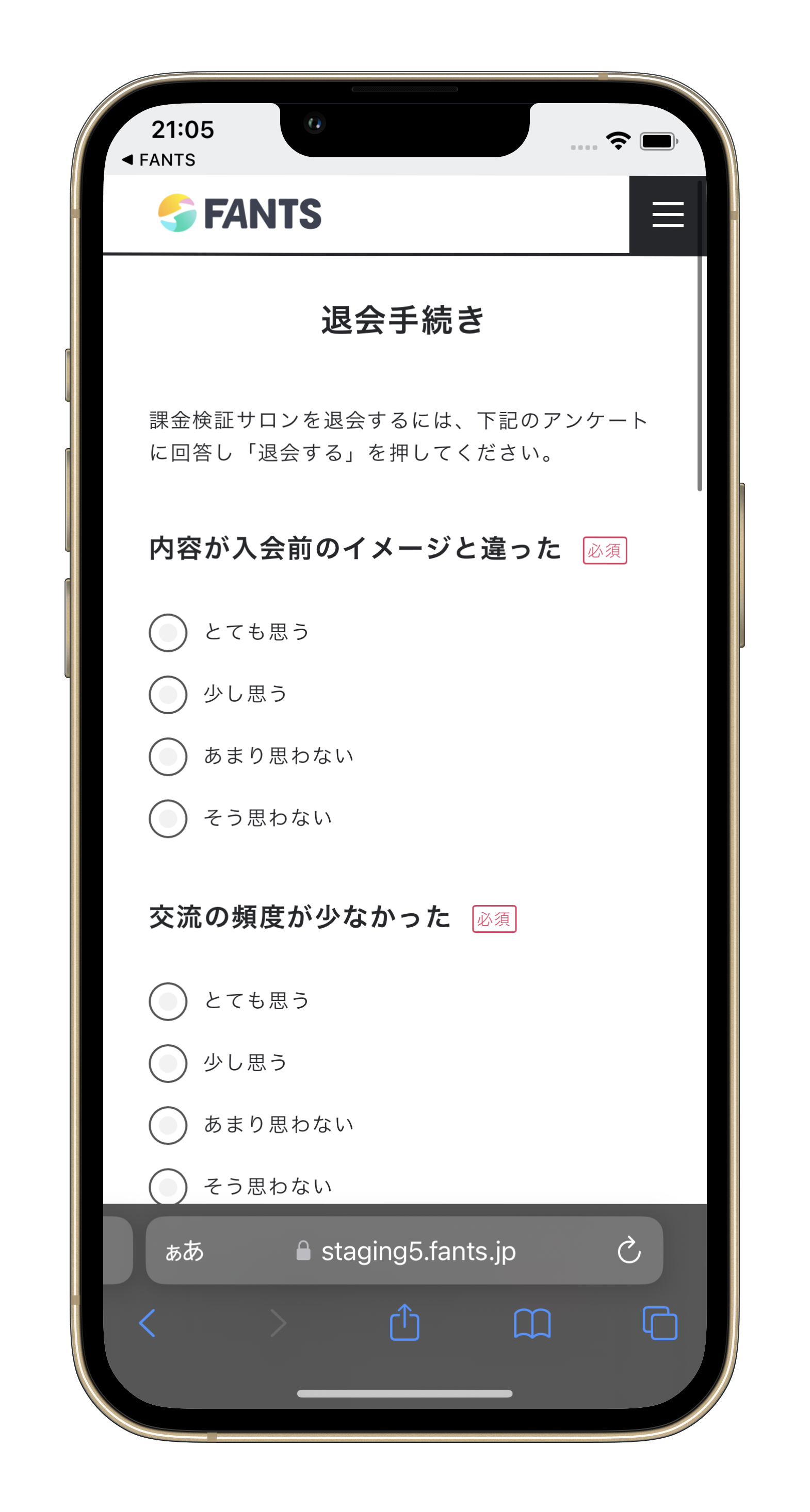Show open Safari tabs
The image size is (810, 1512).
pos(660,1324)
